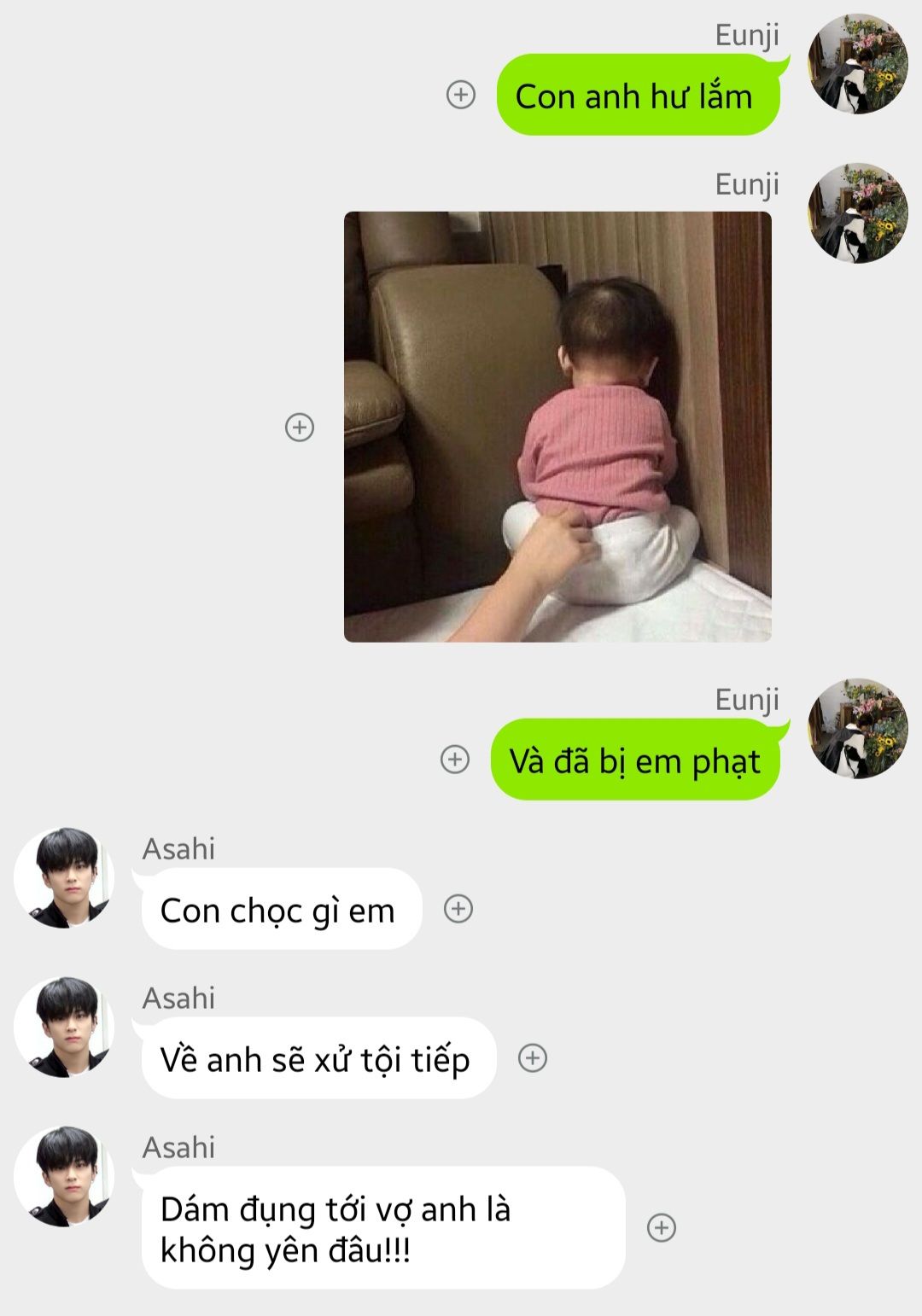The height and width of the screenshot is (1316, 922).
Task: Tap the plus icon beside "Con chọc gì em"
Action: [458, 909]
